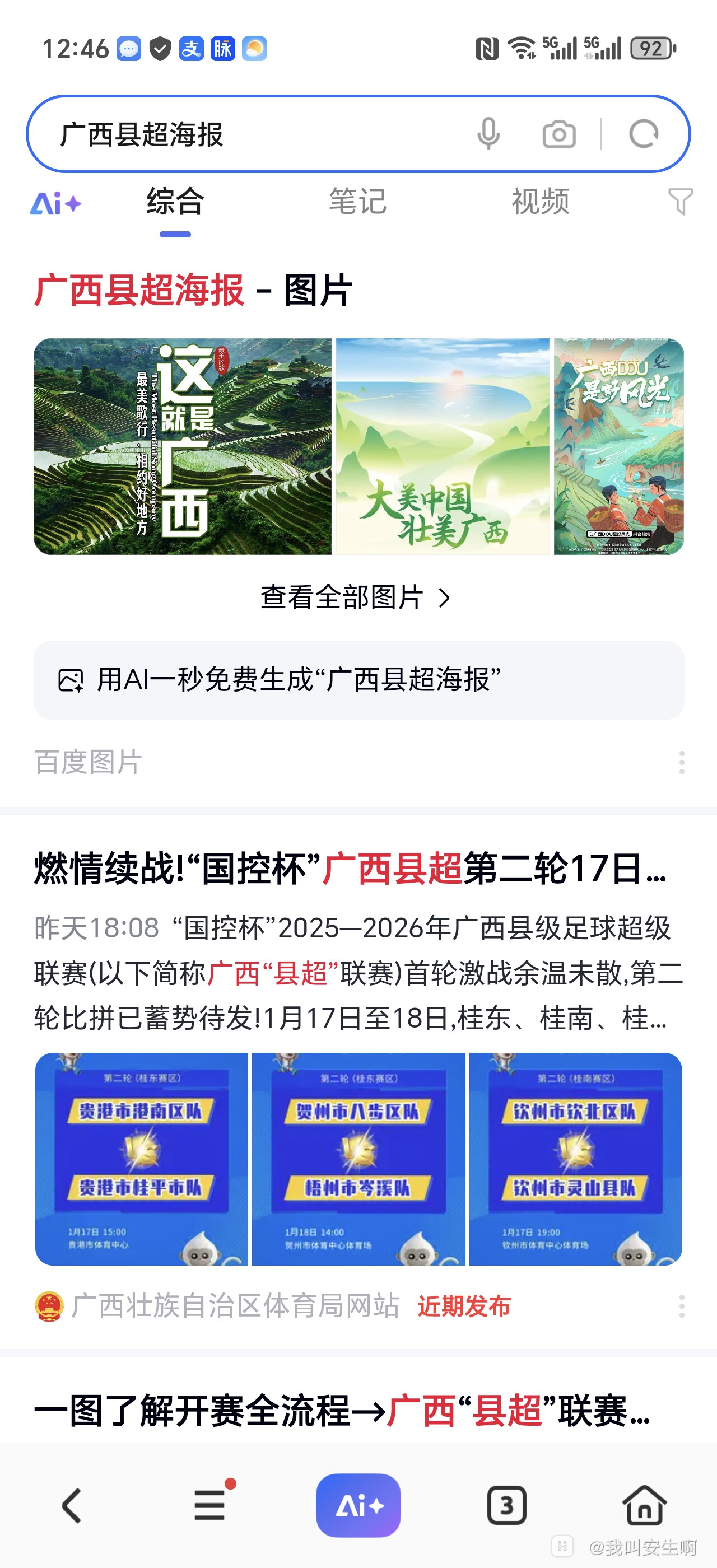Open the filter funnel icon
Image resolution: width=717 pixels, height=1568 pixels.
point(682,203)
